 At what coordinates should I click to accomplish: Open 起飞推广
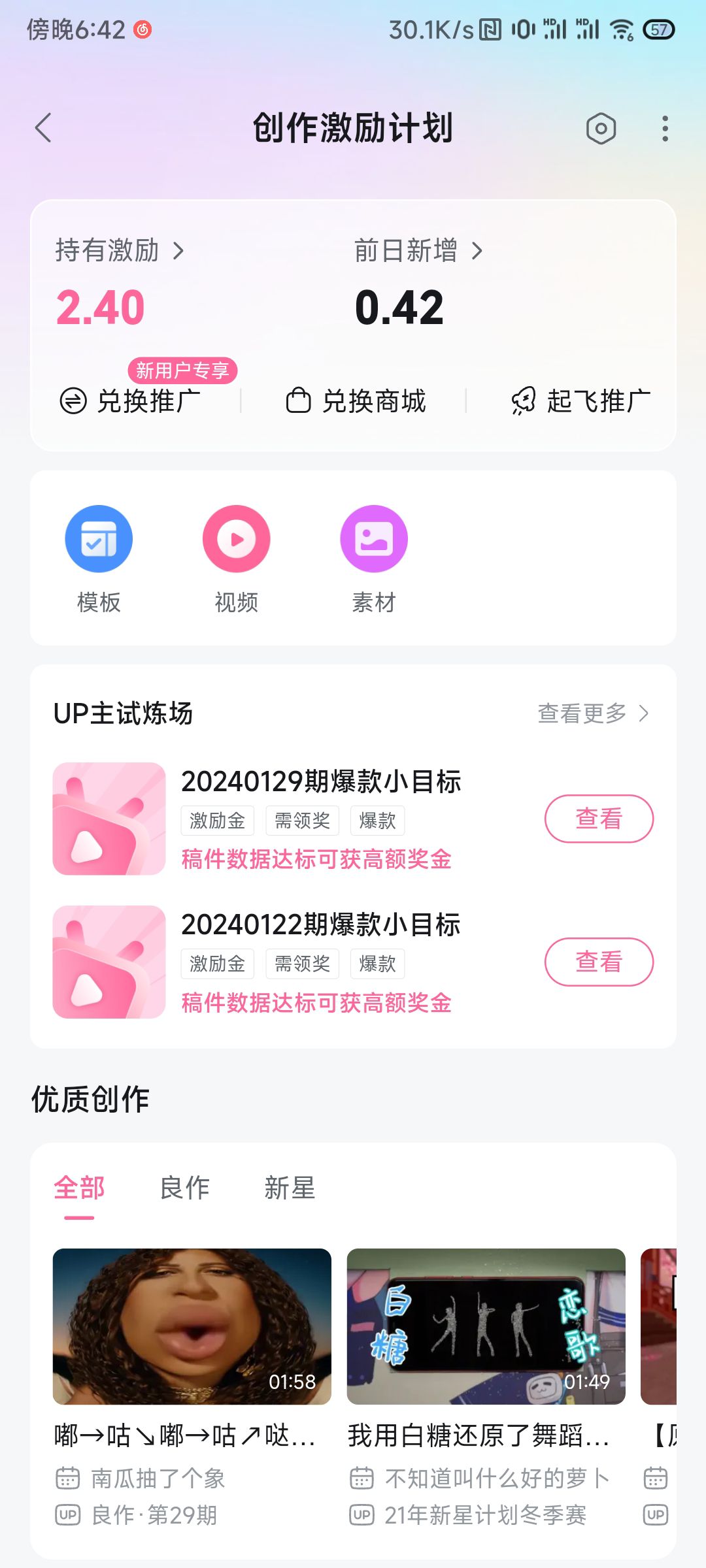coord(580,400)
